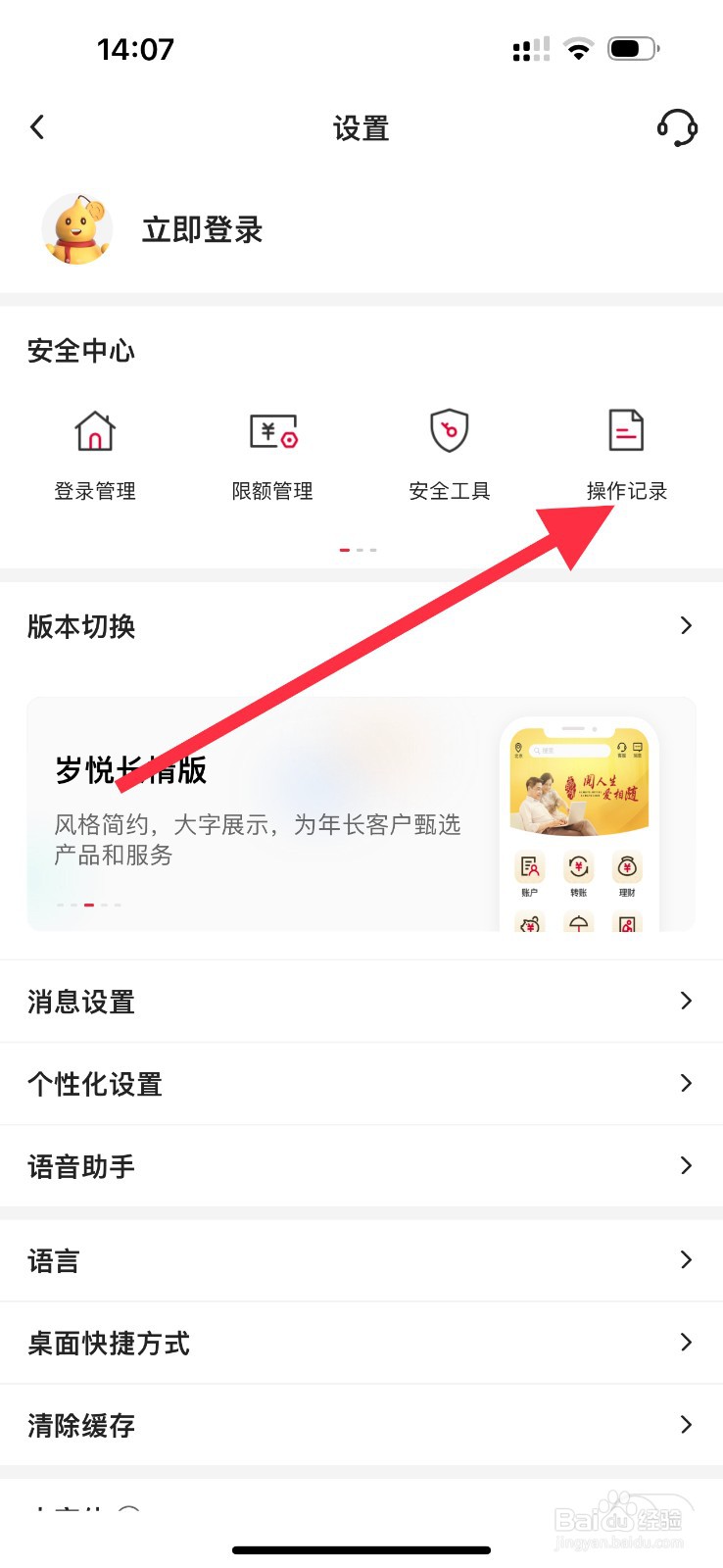The height and width of the screenshot is (1568, 723).
Task: Tap the headset customer service icon
Action: 678,127
